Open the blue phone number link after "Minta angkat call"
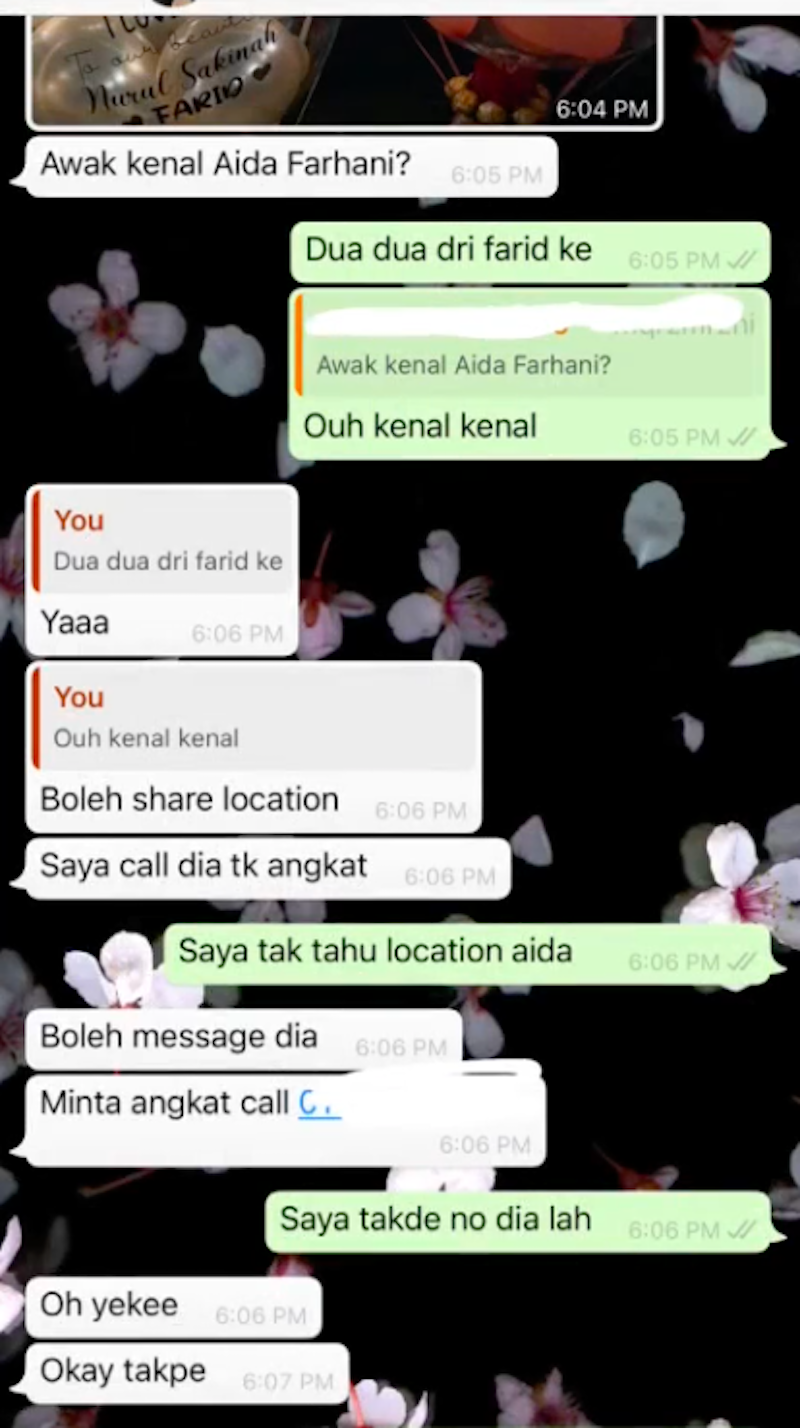This screenshot has width=800, height=1428. pyautogui.click(x=320, y=1103)
